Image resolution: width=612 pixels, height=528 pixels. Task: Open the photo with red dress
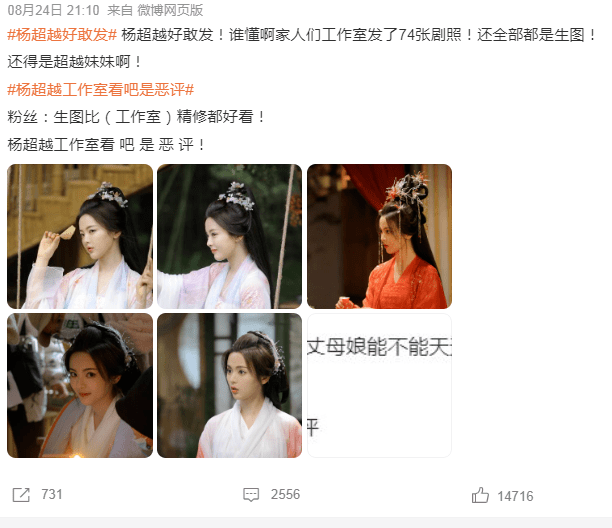(x=379, y=237)
